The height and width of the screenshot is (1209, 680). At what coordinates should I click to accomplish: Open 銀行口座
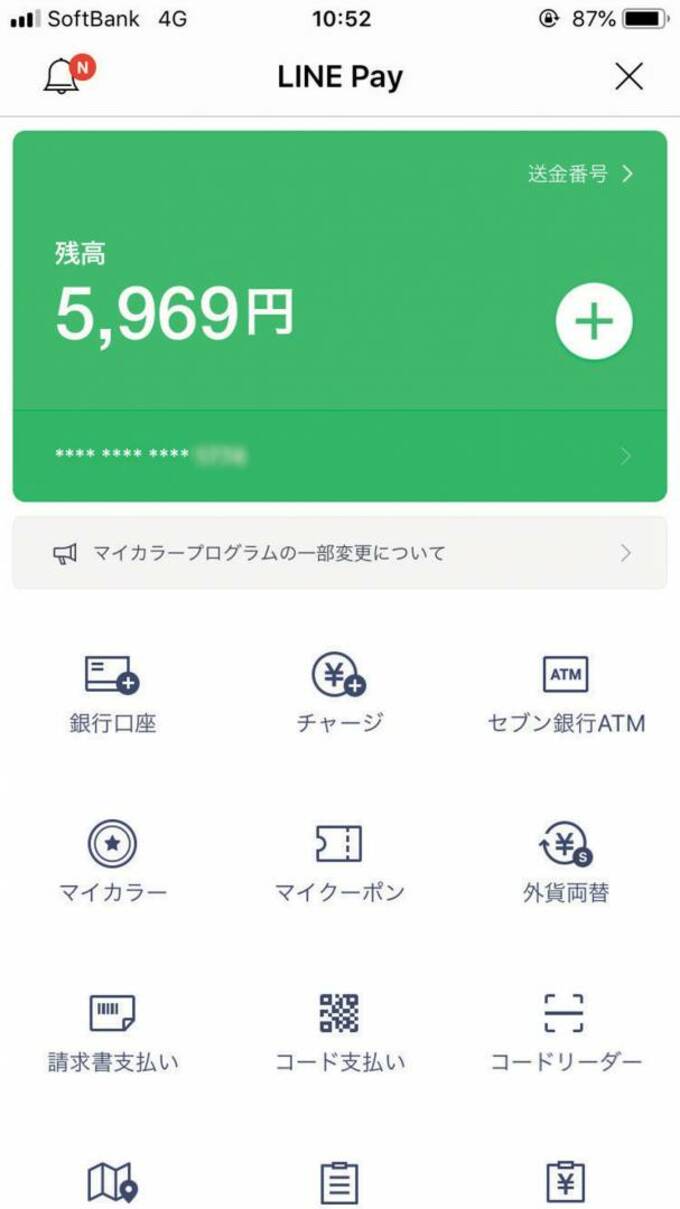click(112, 694)
